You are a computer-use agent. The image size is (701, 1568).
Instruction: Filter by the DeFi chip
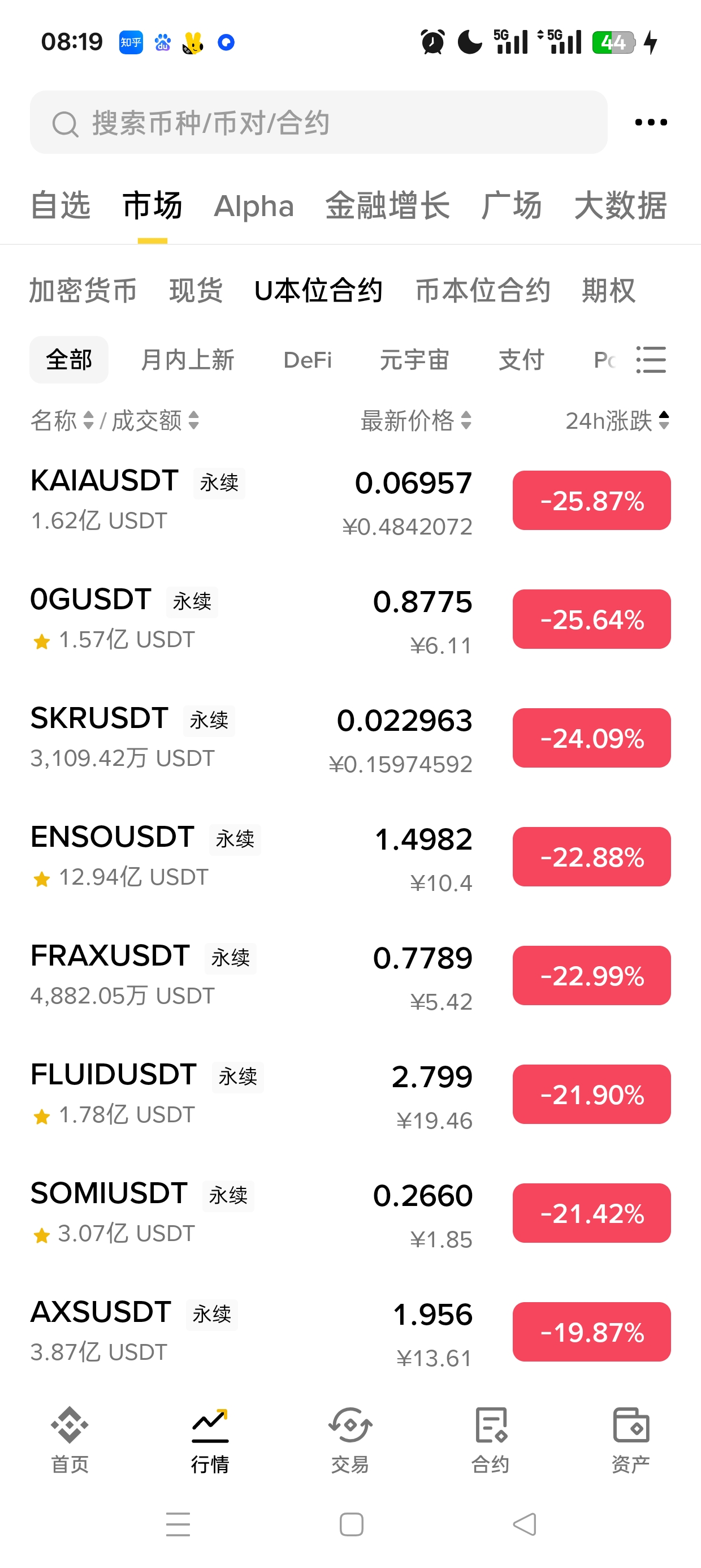click(308, 360)
